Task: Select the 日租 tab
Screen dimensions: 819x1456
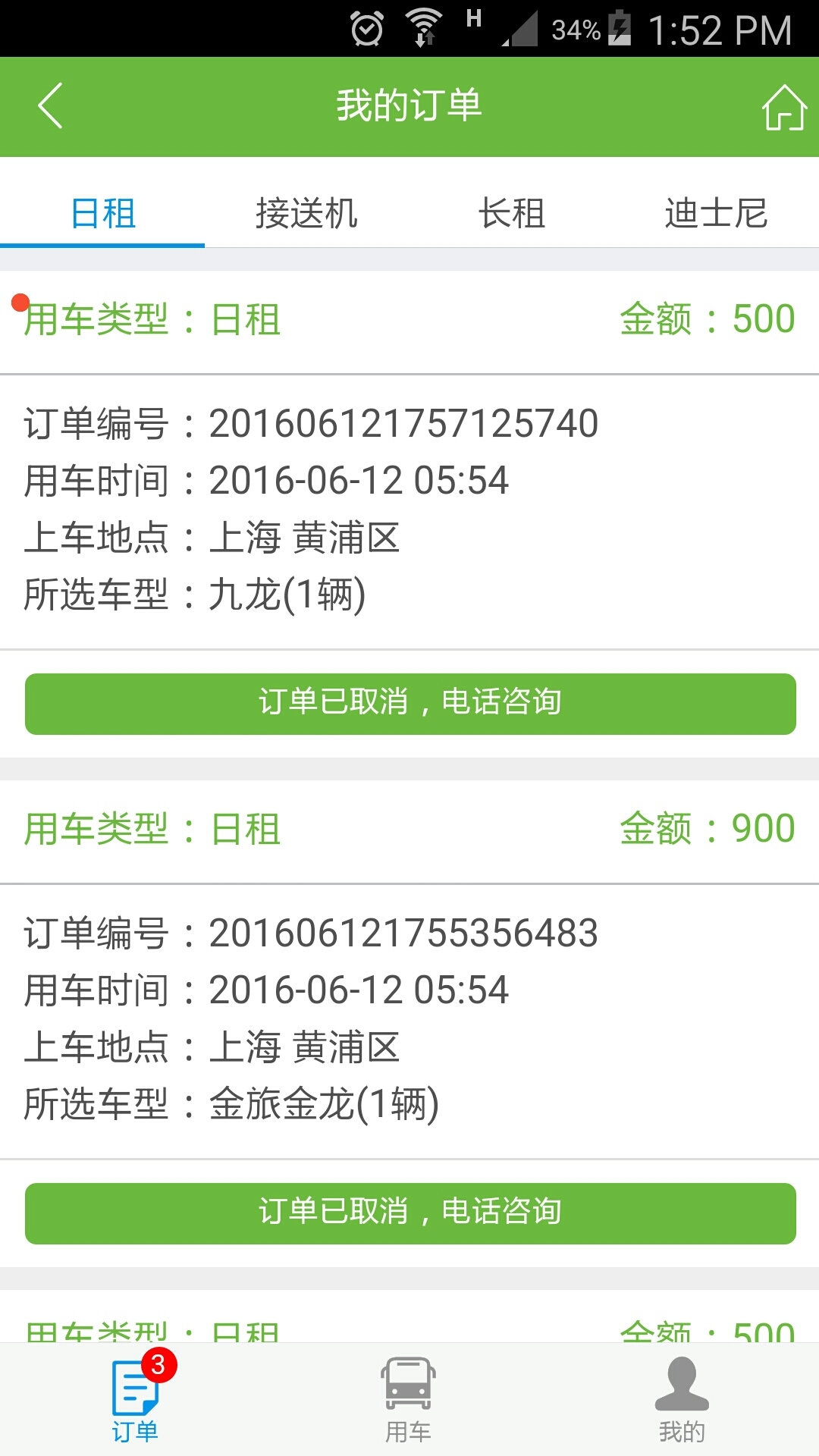Action: (x=102, y=213)
